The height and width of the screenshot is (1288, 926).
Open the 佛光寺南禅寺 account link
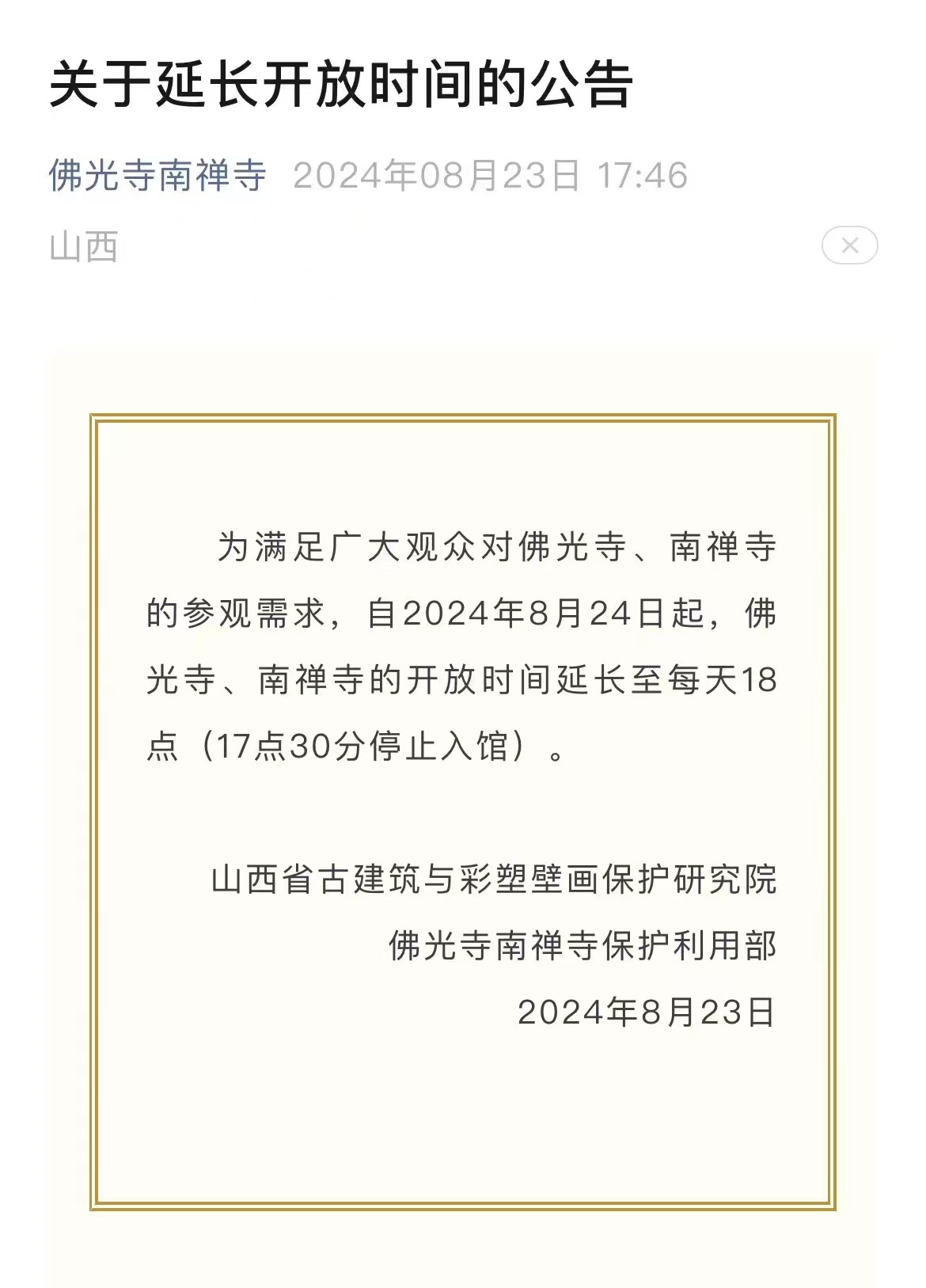[x=157, y=175]
